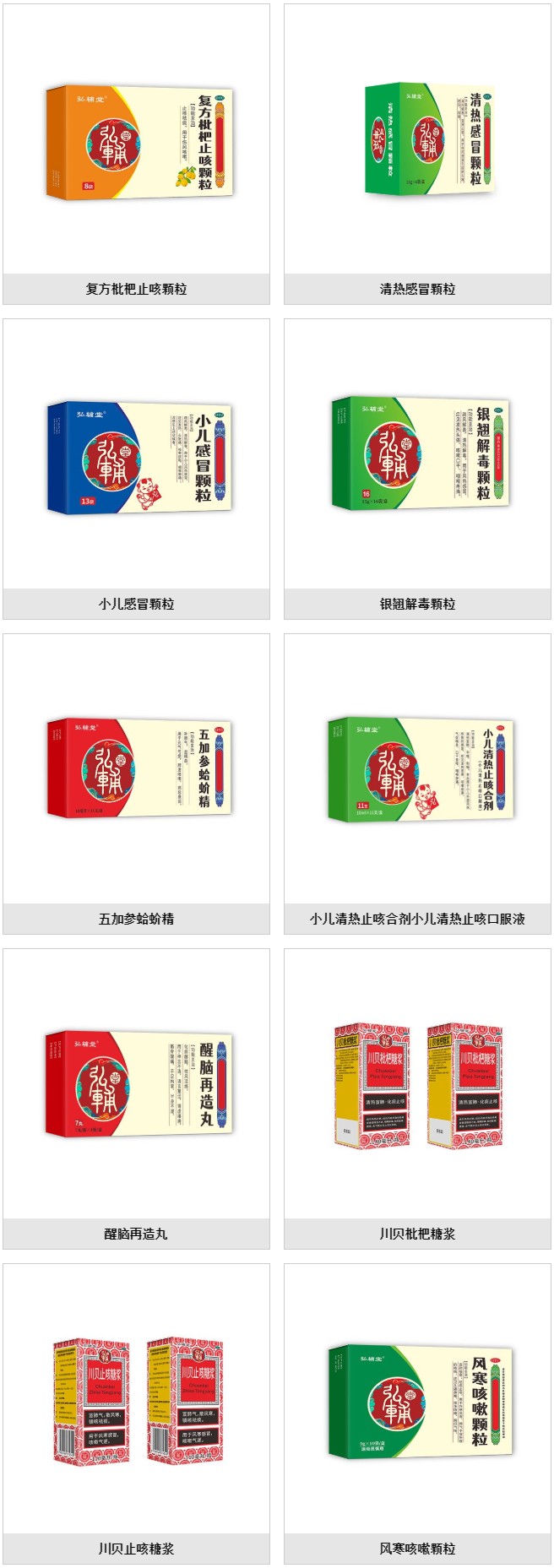Select the 小儿感冒颗粒 product card
The height and width of the screenshot is (1568, 554).
[137, 457]
